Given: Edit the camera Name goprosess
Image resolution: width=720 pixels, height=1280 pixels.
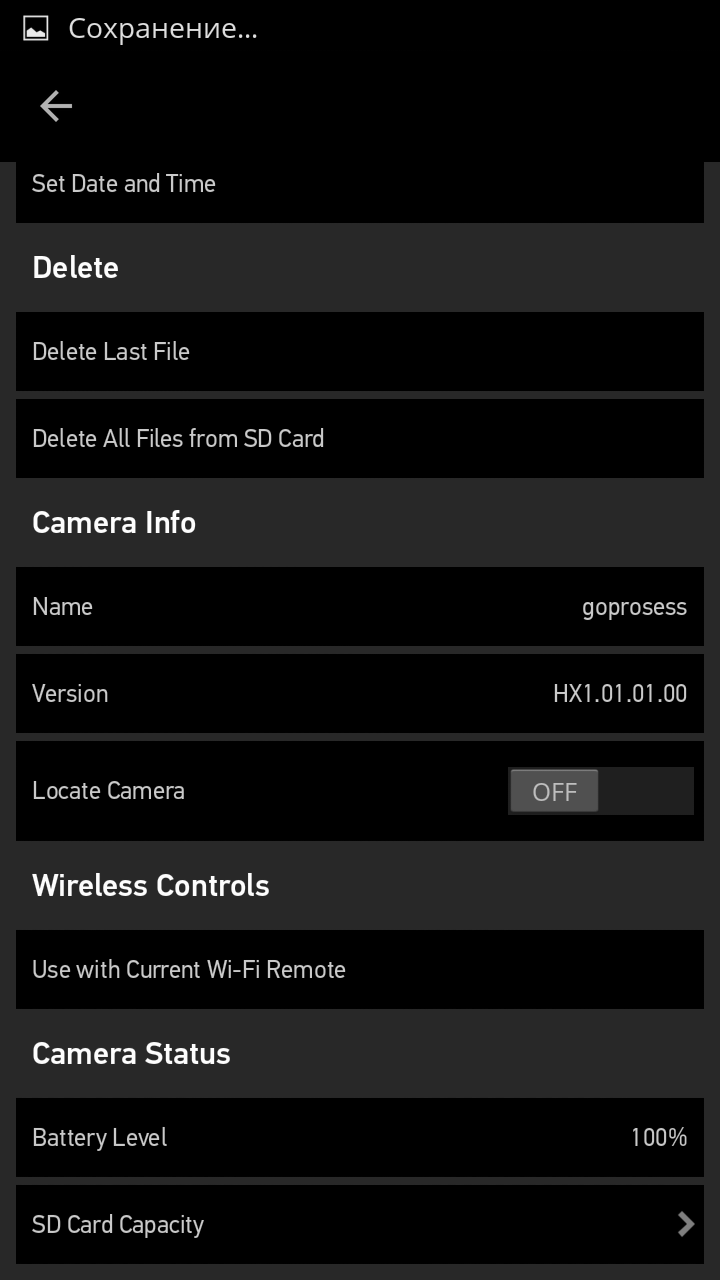Looking at the screenshot, I should (360, 606).
